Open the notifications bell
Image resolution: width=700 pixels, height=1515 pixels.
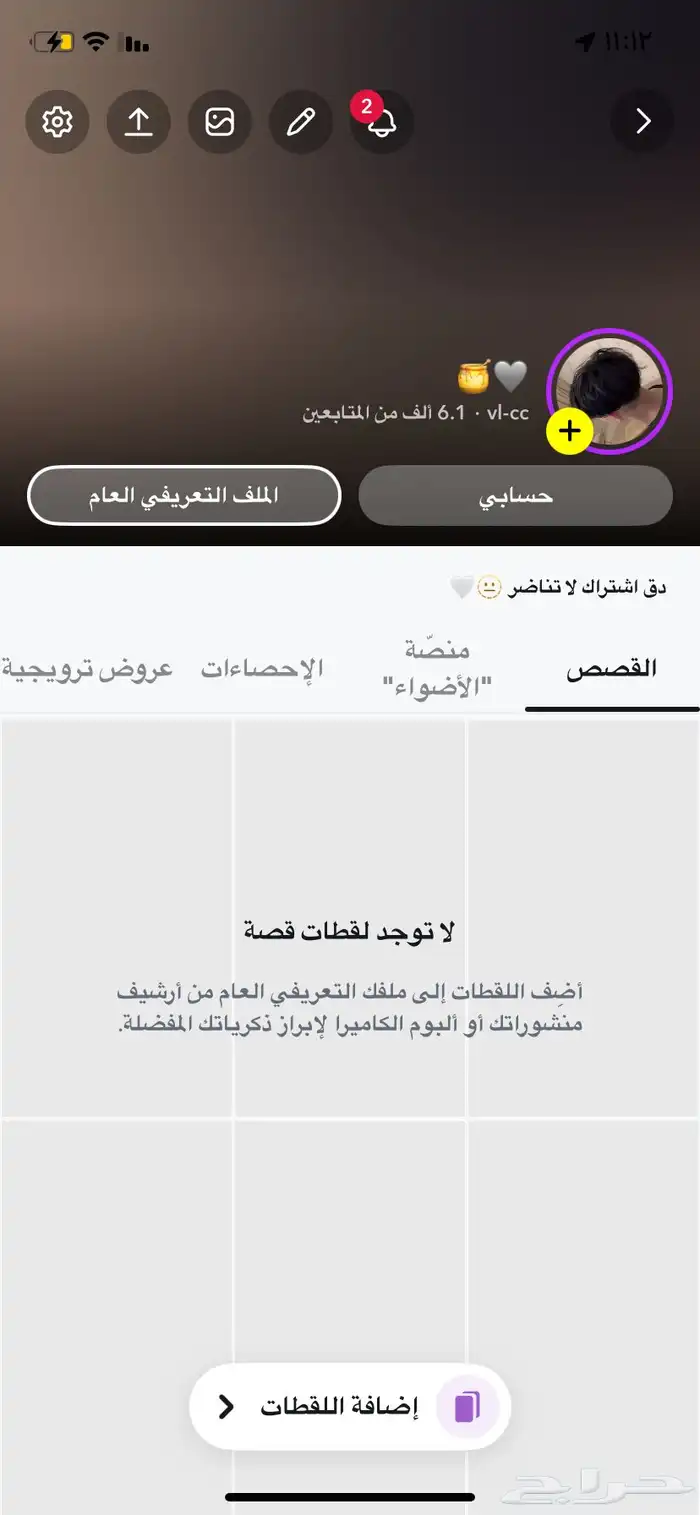point(382,122)
